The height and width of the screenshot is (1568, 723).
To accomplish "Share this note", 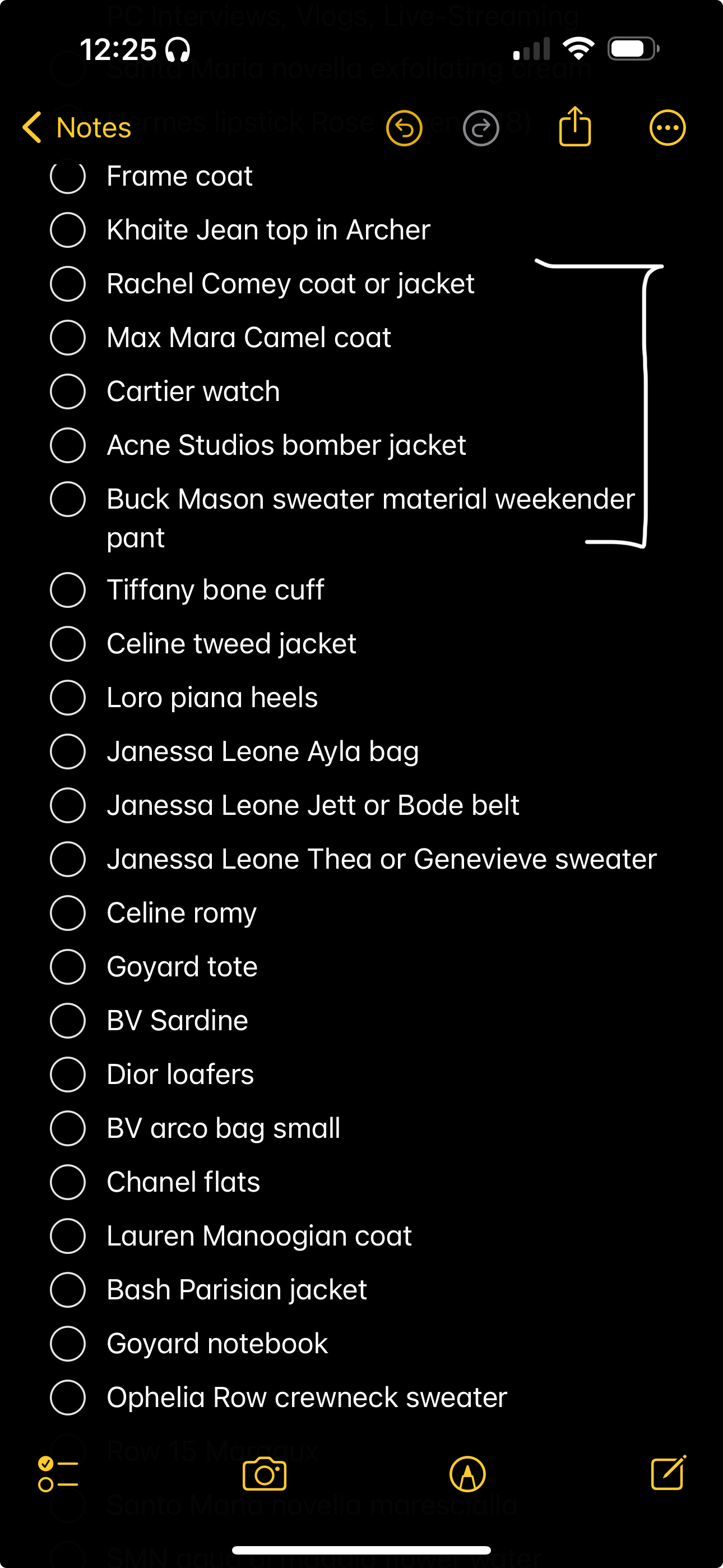I will pyautogui.click(x=574, y=127).
